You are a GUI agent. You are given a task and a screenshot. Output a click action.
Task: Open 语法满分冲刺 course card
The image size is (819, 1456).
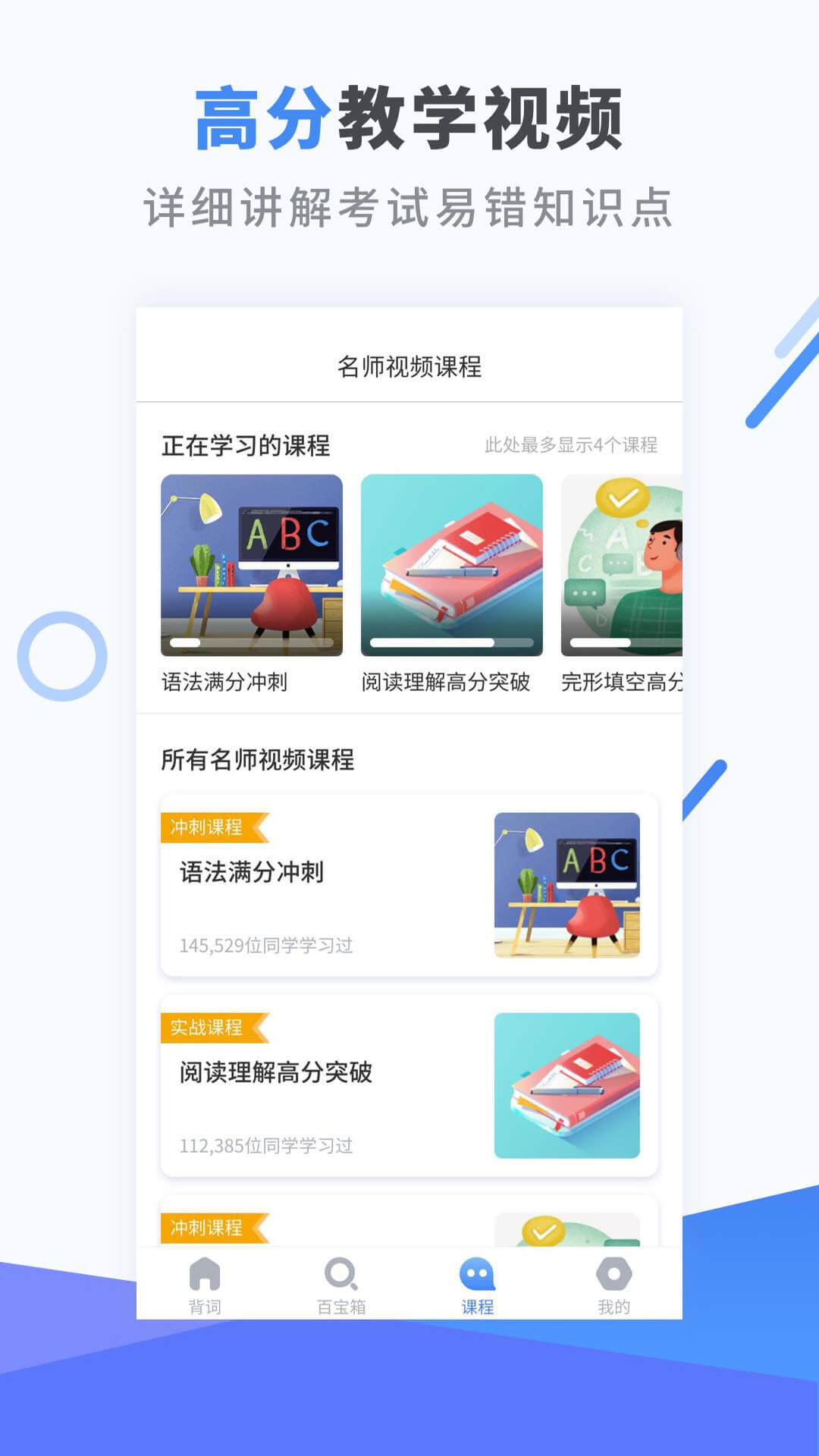tap(409, 883)
